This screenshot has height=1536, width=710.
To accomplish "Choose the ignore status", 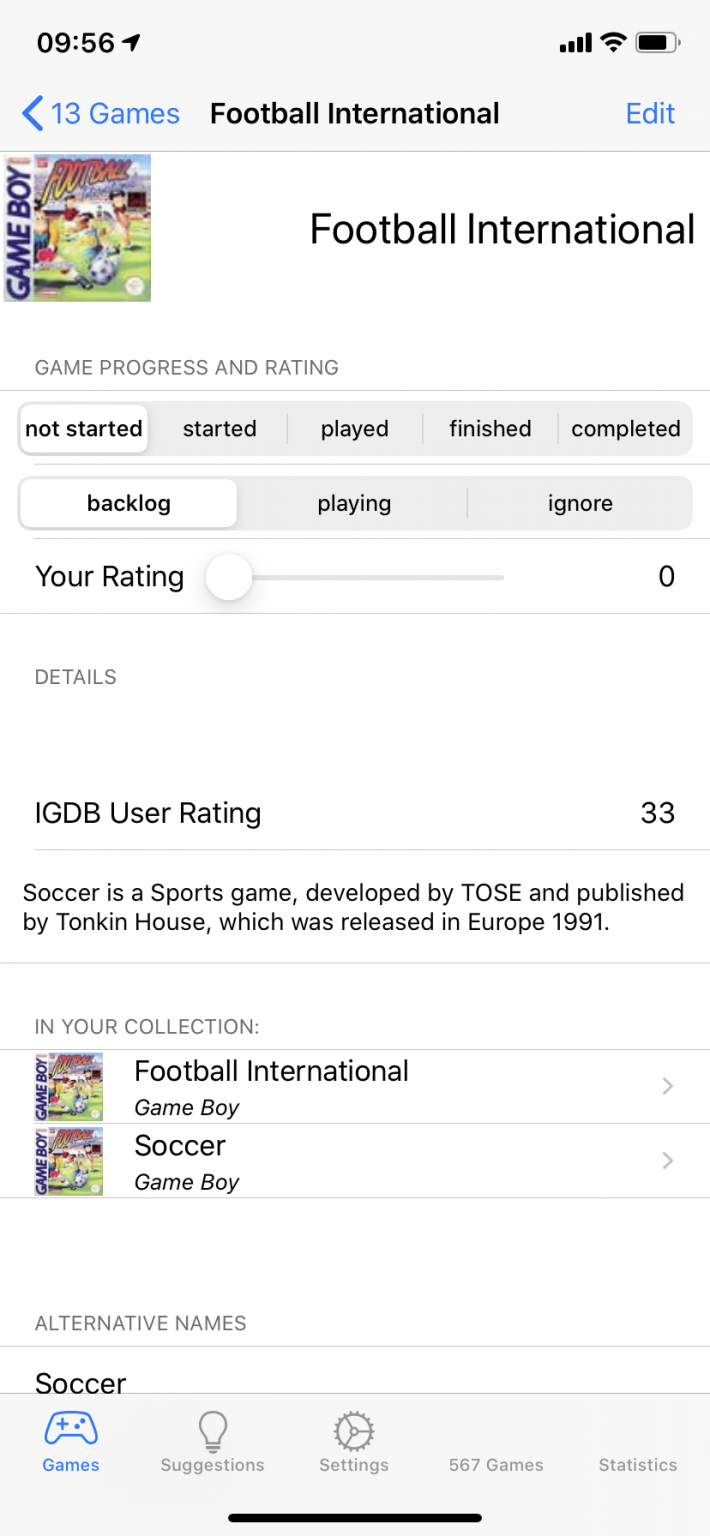I will coord(580,503).
